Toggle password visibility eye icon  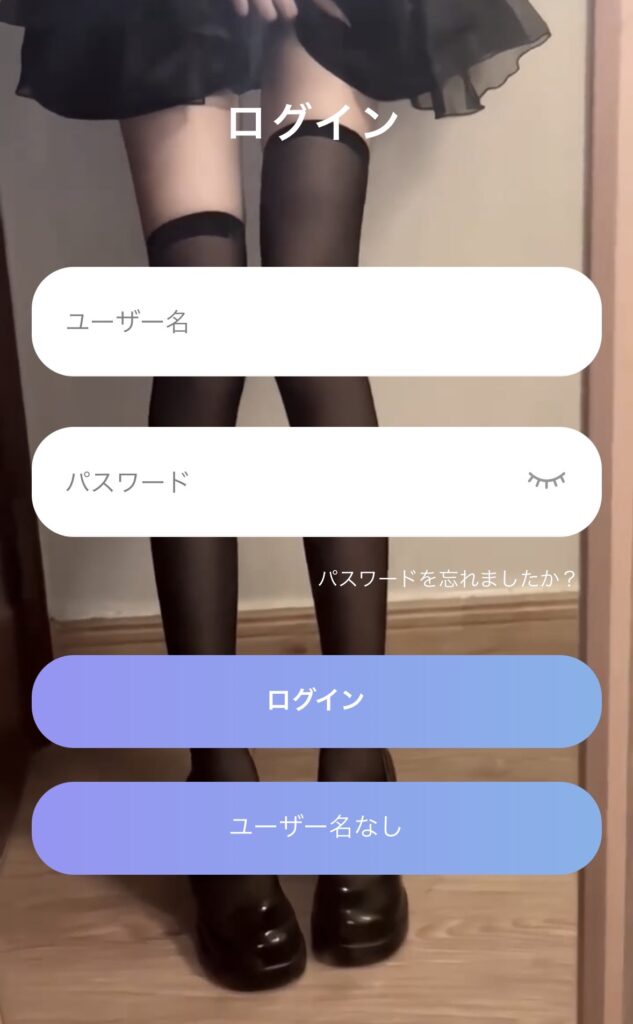pyautogui.click(x=546, y=480)
